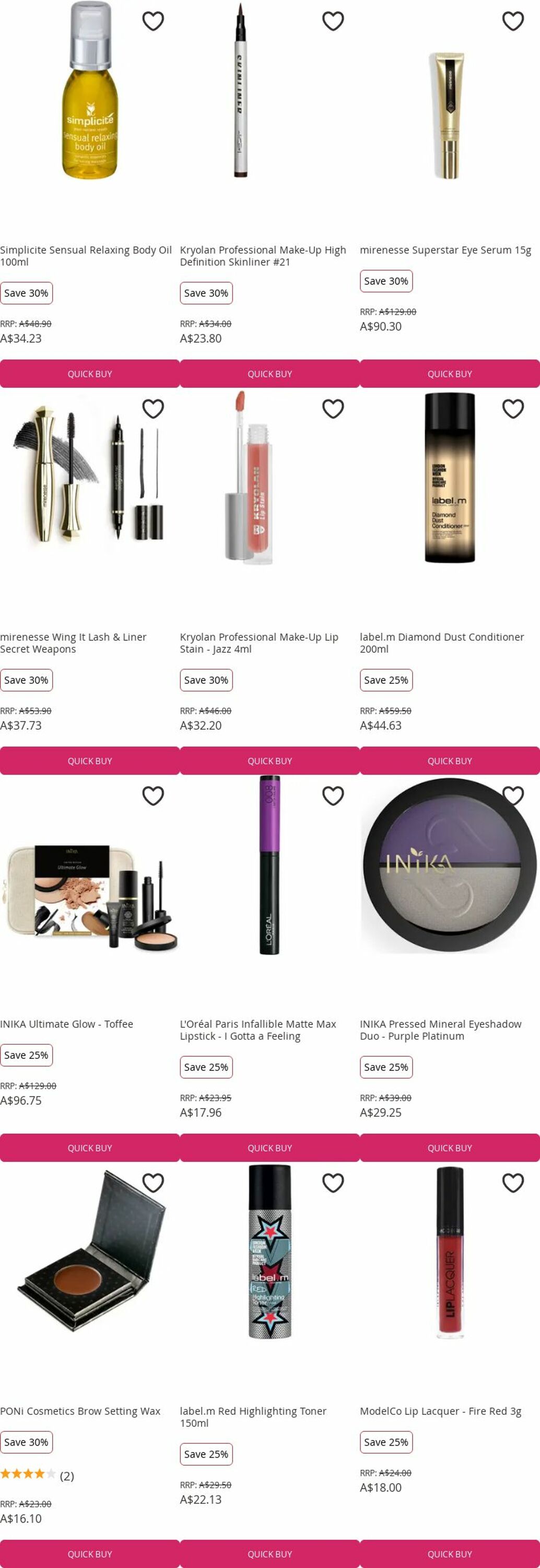The image size is (540, 1568).
Task: Quick buy label.m Diamond Dust Conditioner
Action: click(x=450, y=761)
